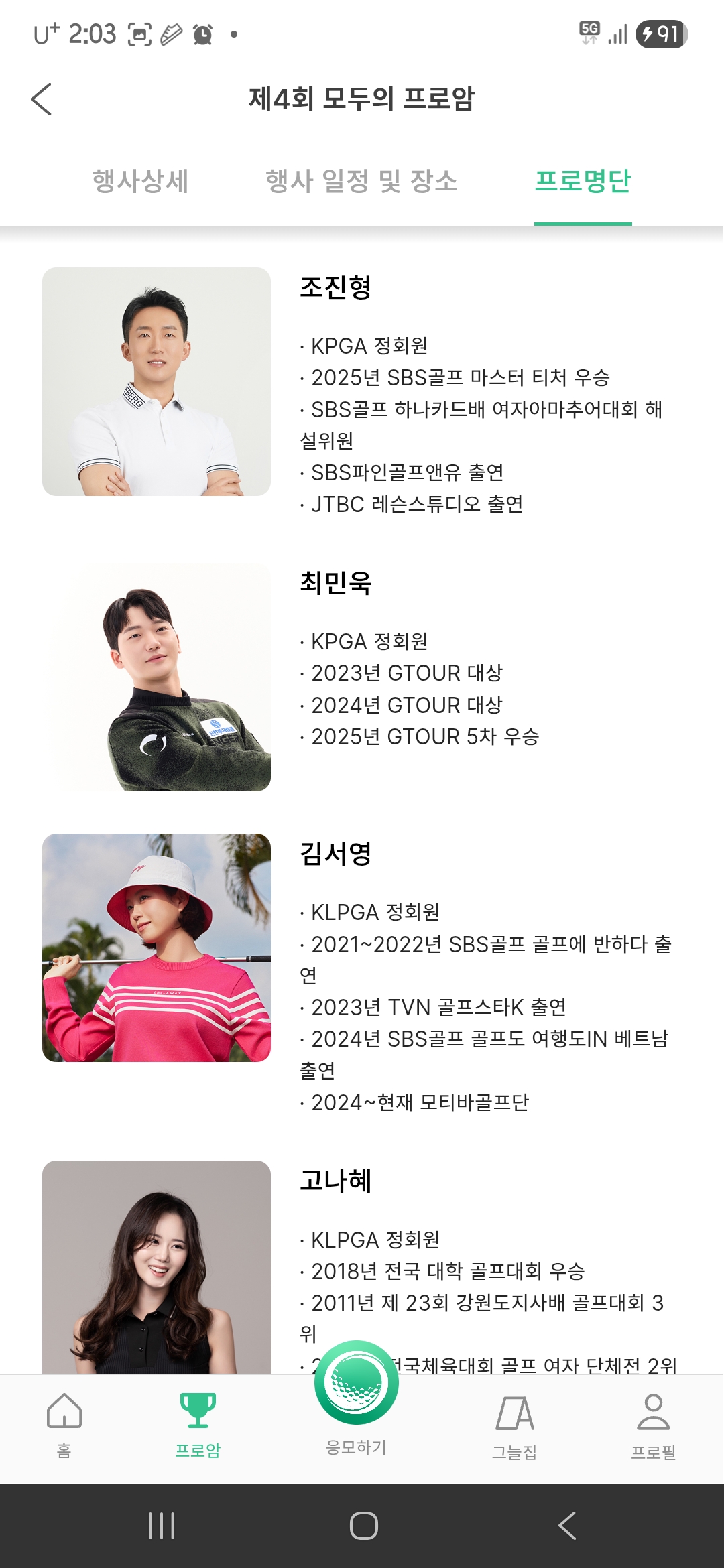
Task: Open the 프로필 tab in bottom navigation
Action: coord(653,1425)
